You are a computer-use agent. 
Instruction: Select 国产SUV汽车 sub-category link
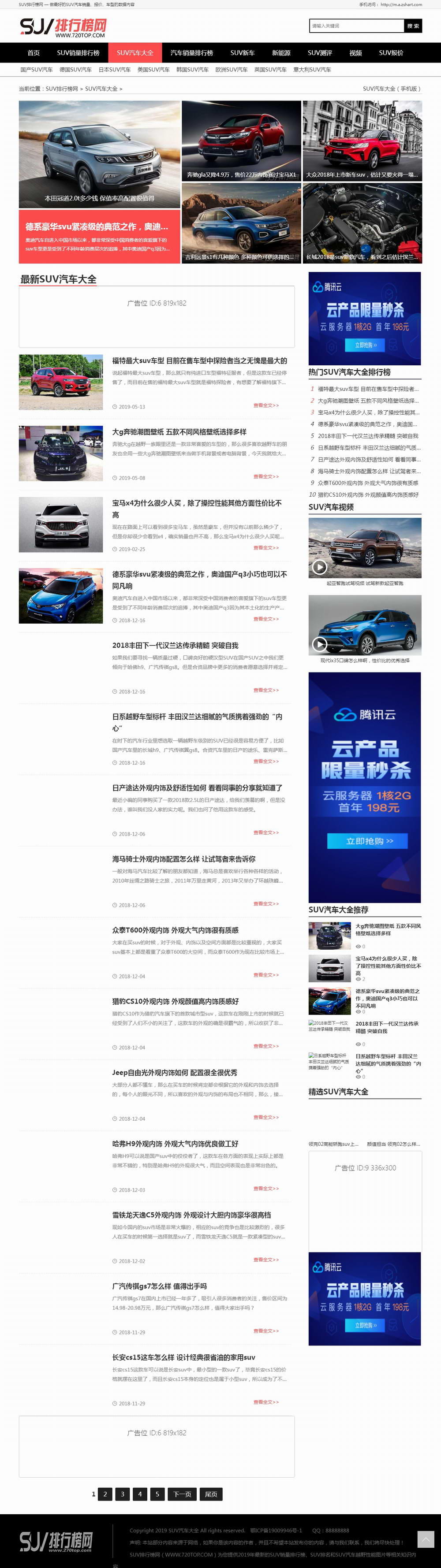pyautogui.click(x=37, y=70)
